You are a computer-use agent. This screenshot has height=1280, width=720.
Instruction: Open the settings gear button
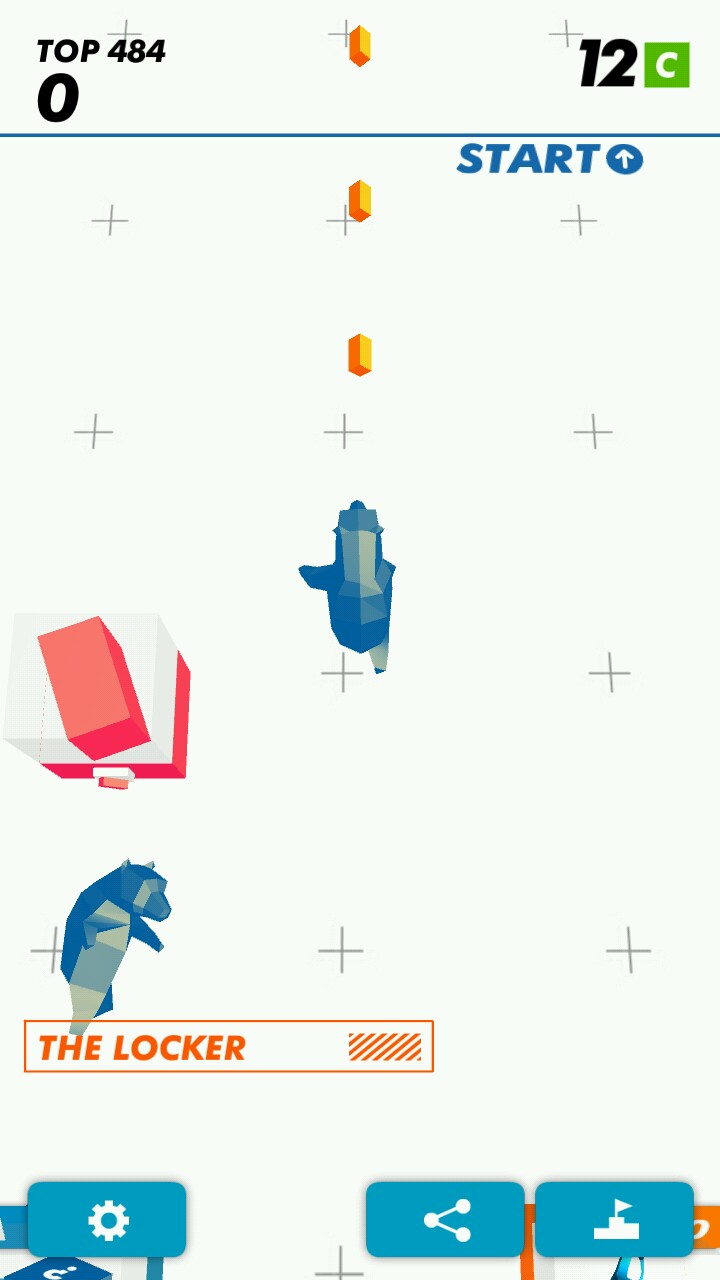click(107, 1219)
